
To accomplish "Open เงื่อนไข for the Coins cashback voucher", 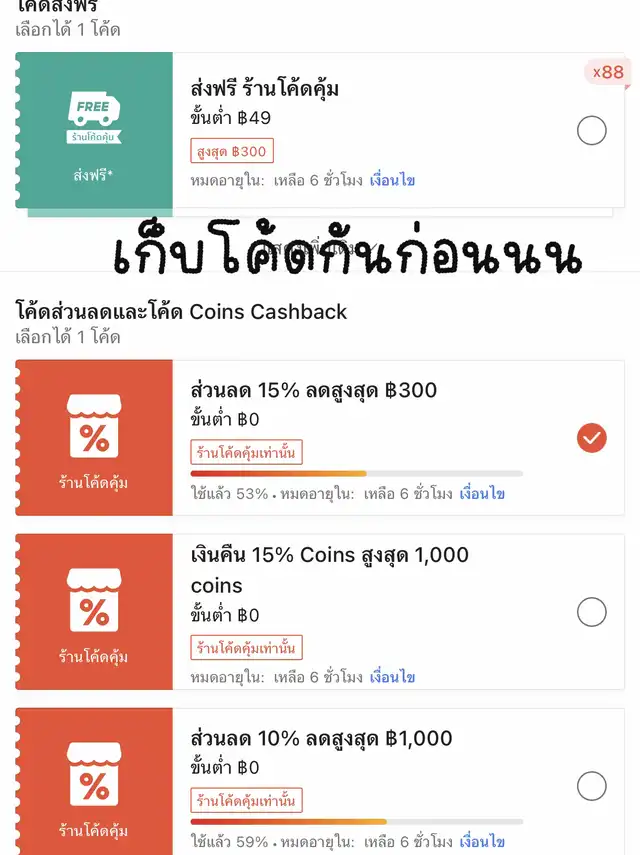I will click(392, 677).
